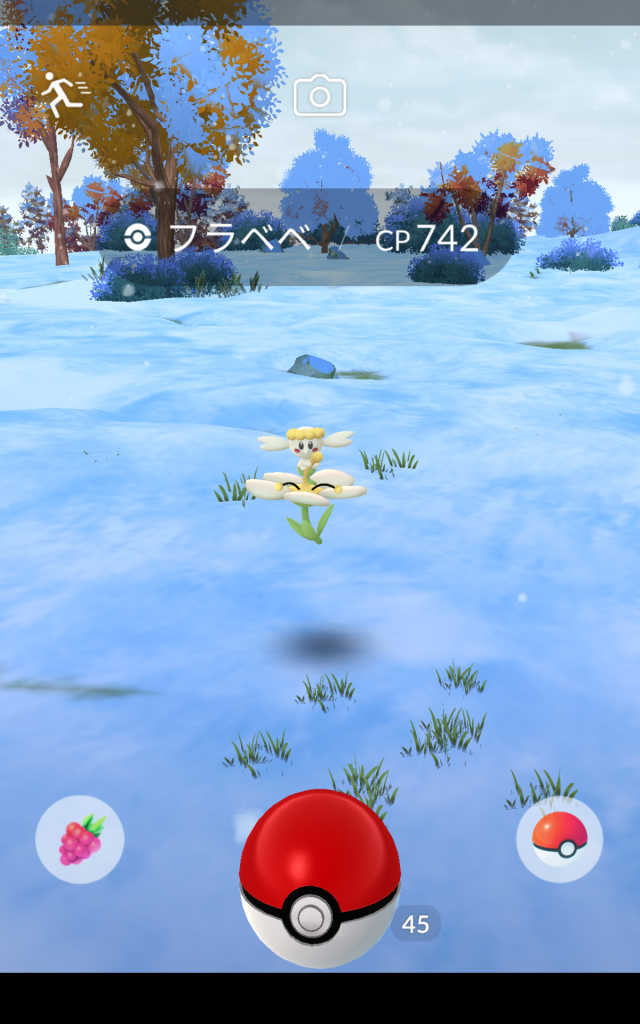
Task: Run away from the encounter
Action: [x=64, y=93]
